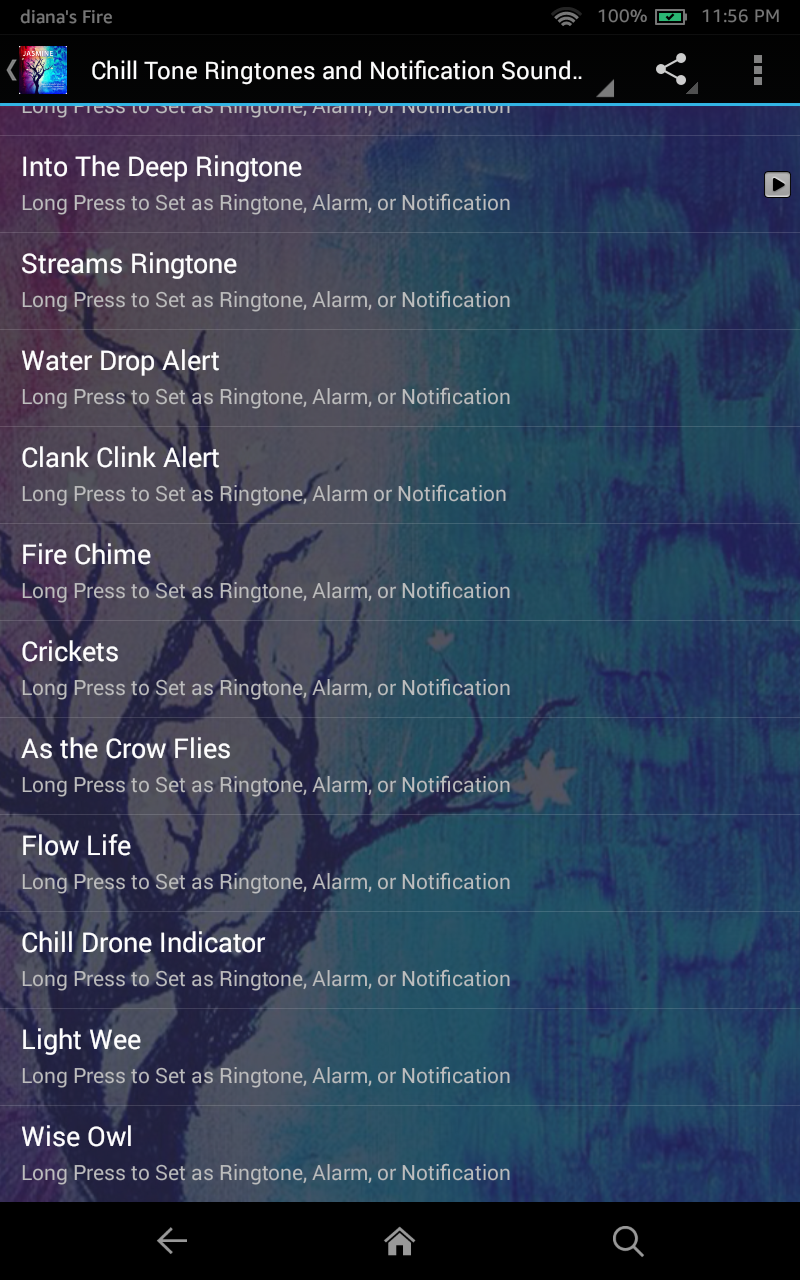
Task: Expand the title bar dropdown triangle
Action: click(604, 88)
